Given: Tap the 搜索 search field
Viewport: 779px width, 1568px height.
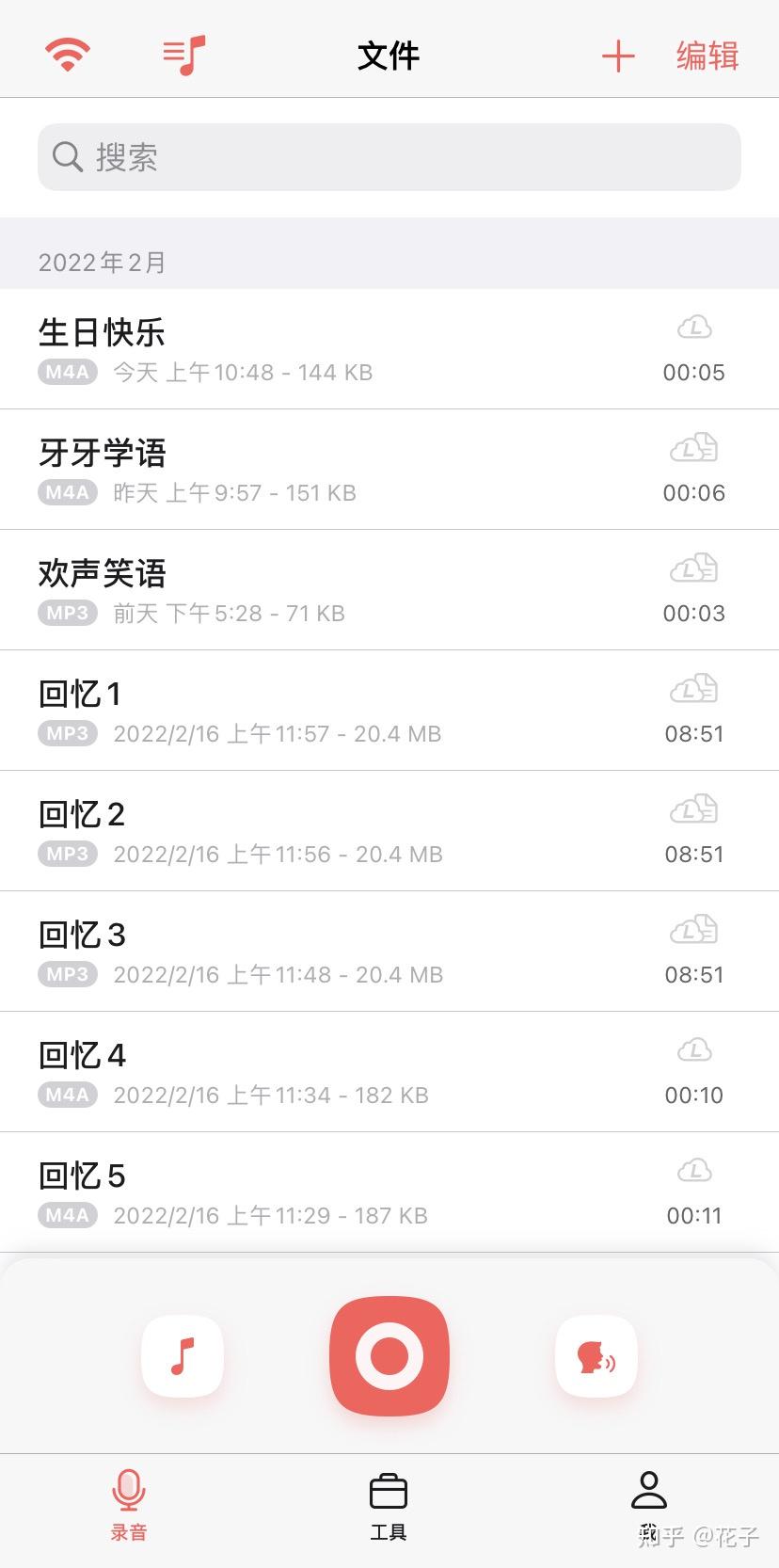Looking at the screenshot, I should coord(389,156).
